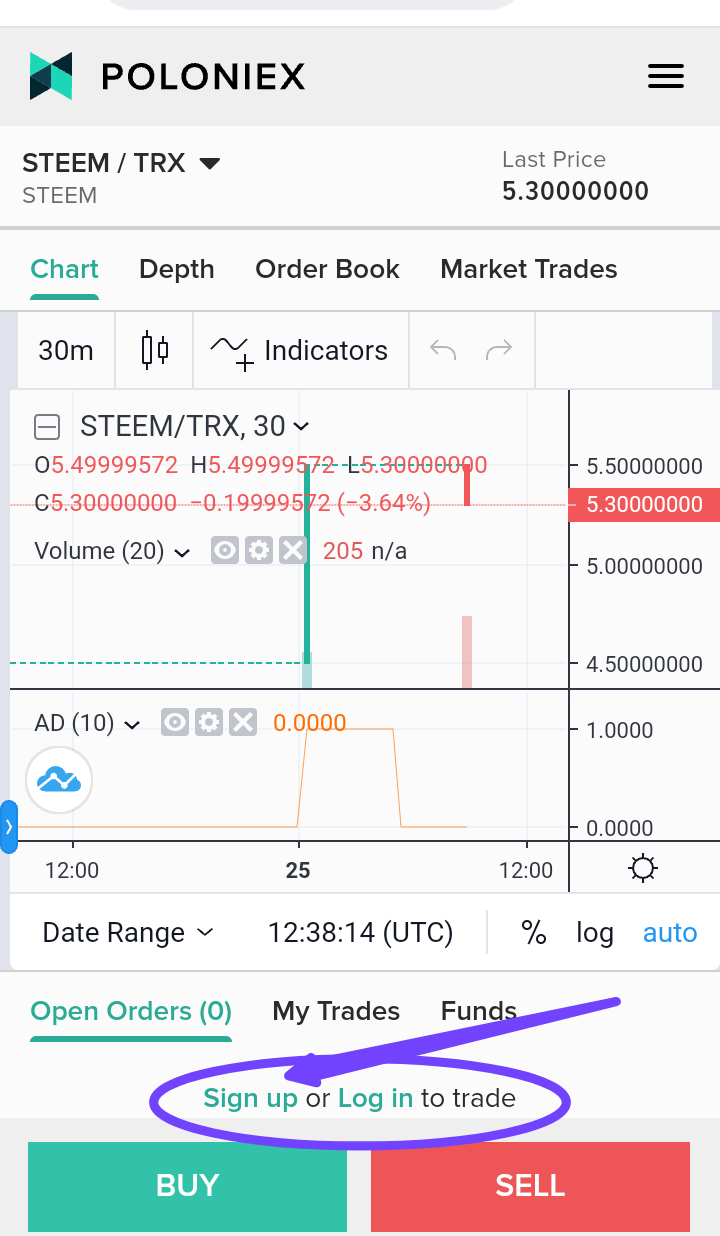Open the hamburger menu
The image size is (720, 1236).
tap(666, 77)
